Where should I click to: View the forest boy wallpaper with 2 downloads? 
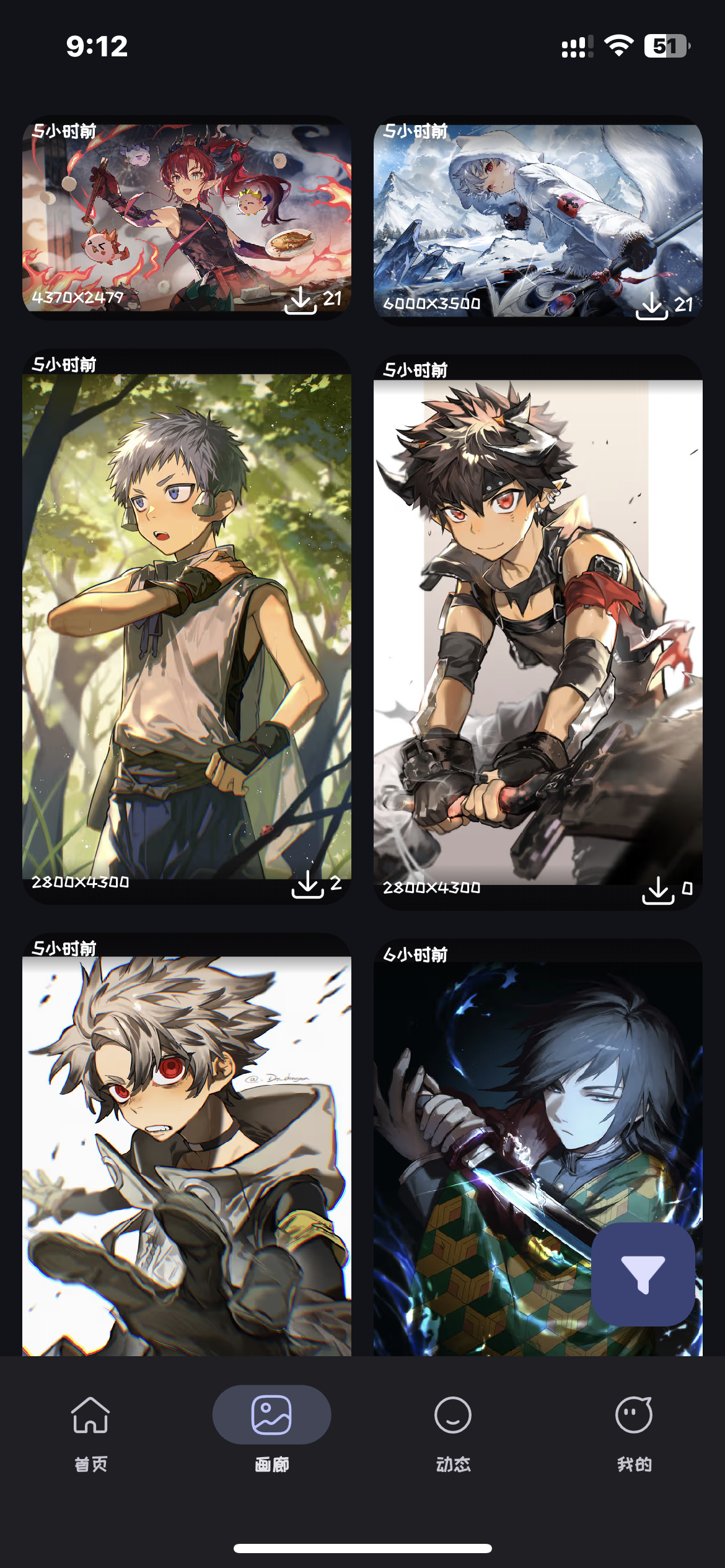186,619
